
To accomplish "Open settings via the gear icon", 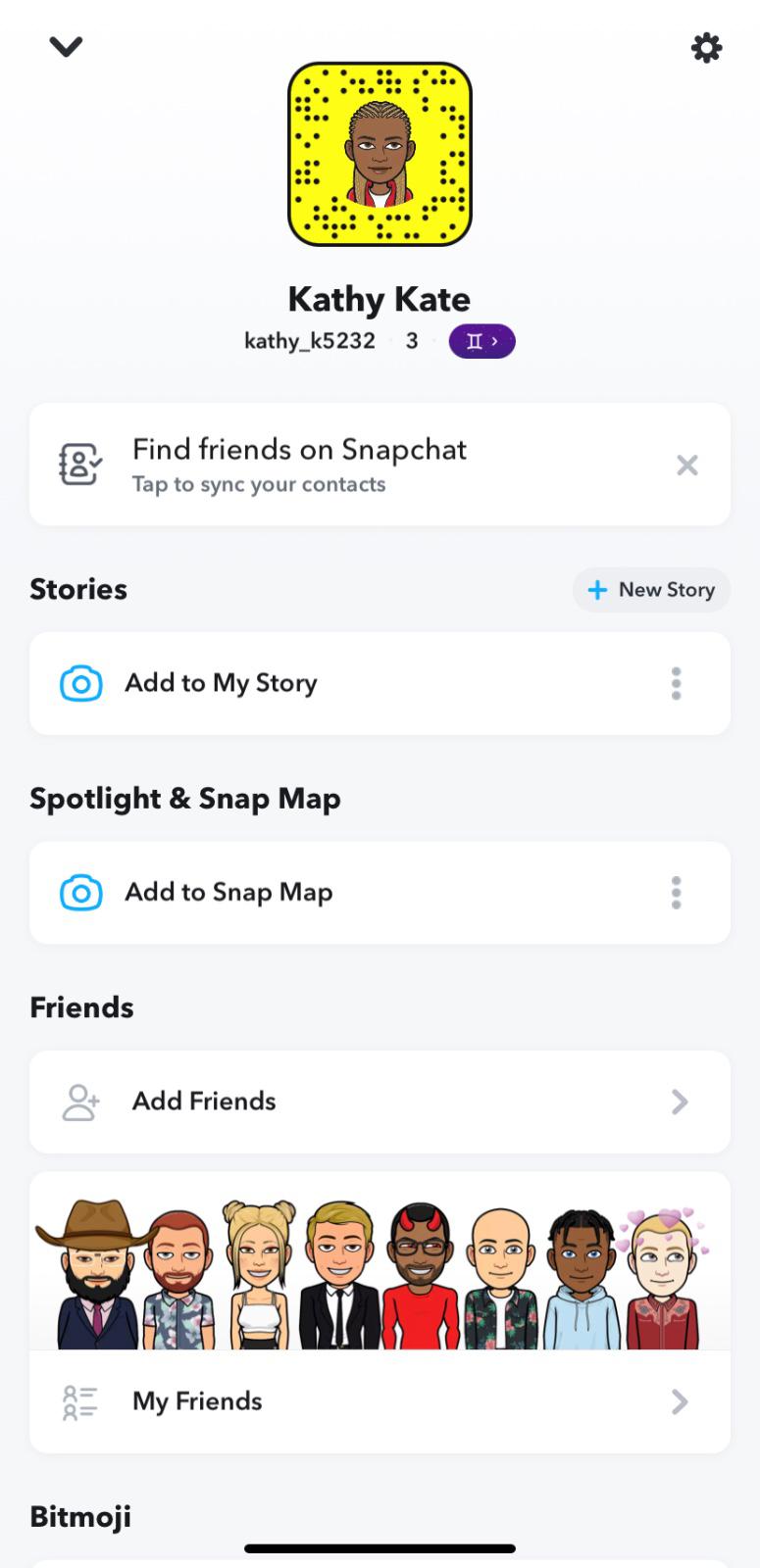I will pyautogui.click(x=706, y=48).
